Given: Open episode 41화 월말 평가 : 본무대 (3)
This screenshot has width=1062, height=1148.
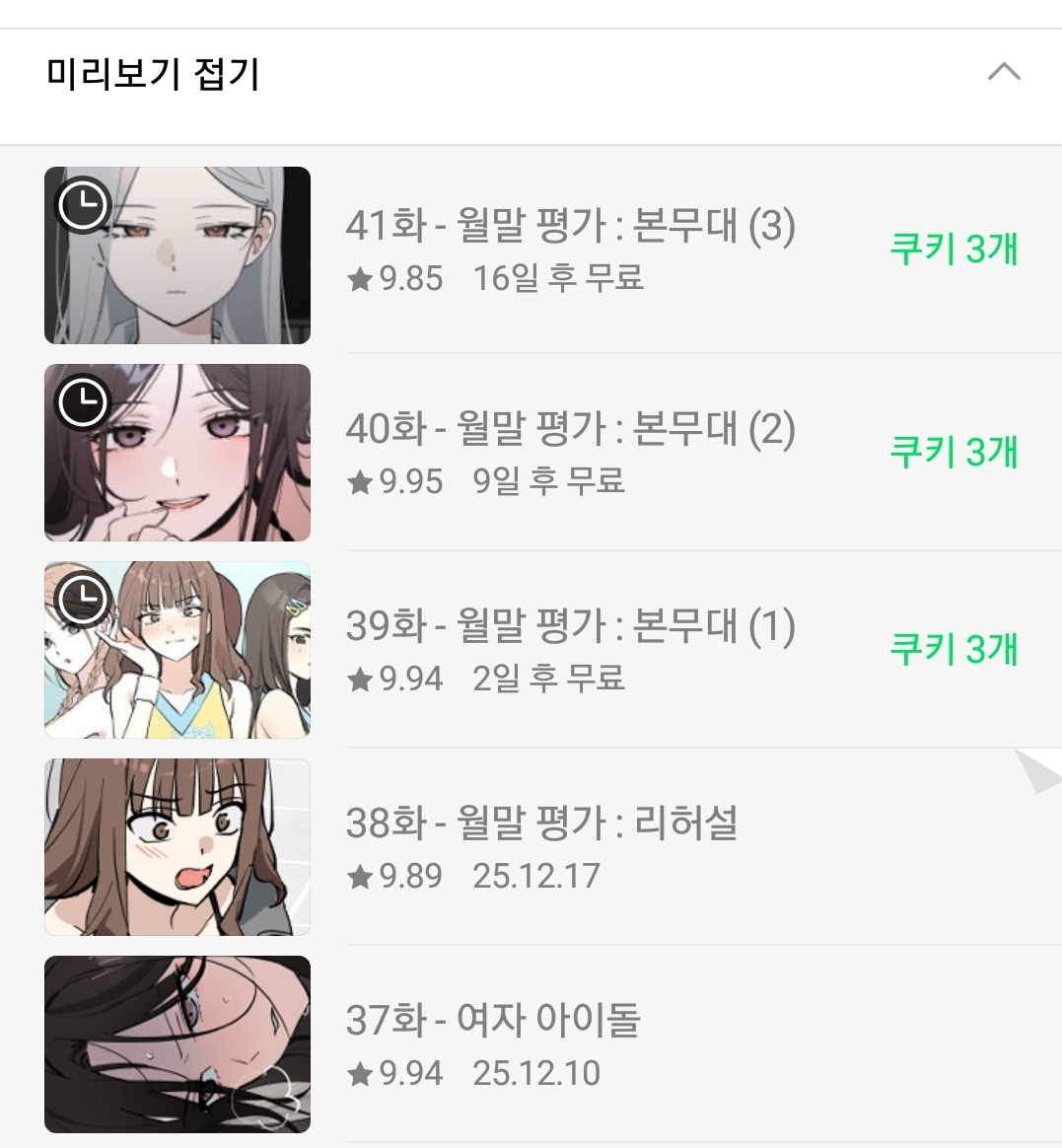Looking at the screenshot, I should [x=570, y=227].
